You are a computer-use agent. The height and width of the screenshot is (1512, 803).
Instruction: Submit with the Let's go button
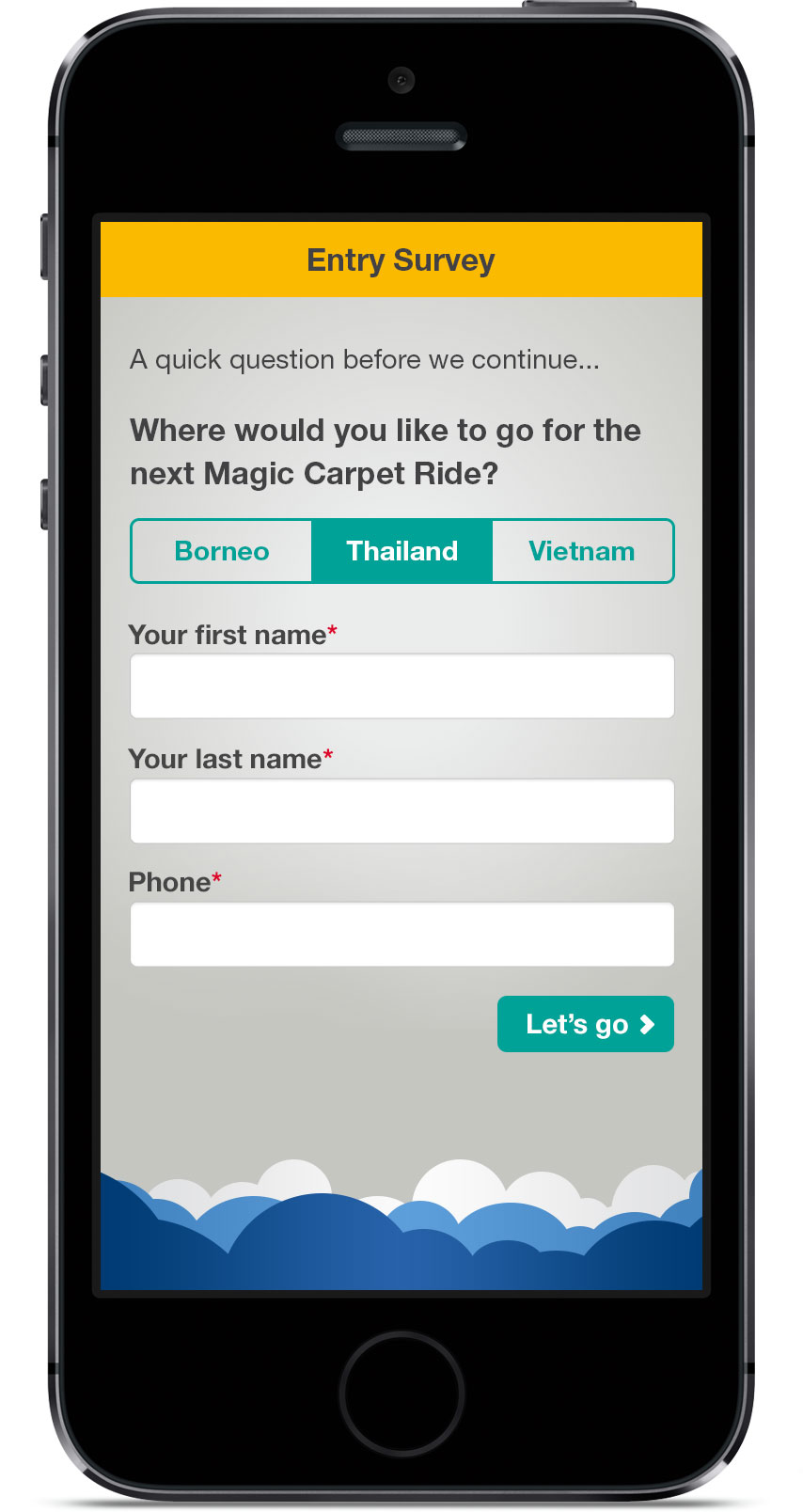(585, 1024)
